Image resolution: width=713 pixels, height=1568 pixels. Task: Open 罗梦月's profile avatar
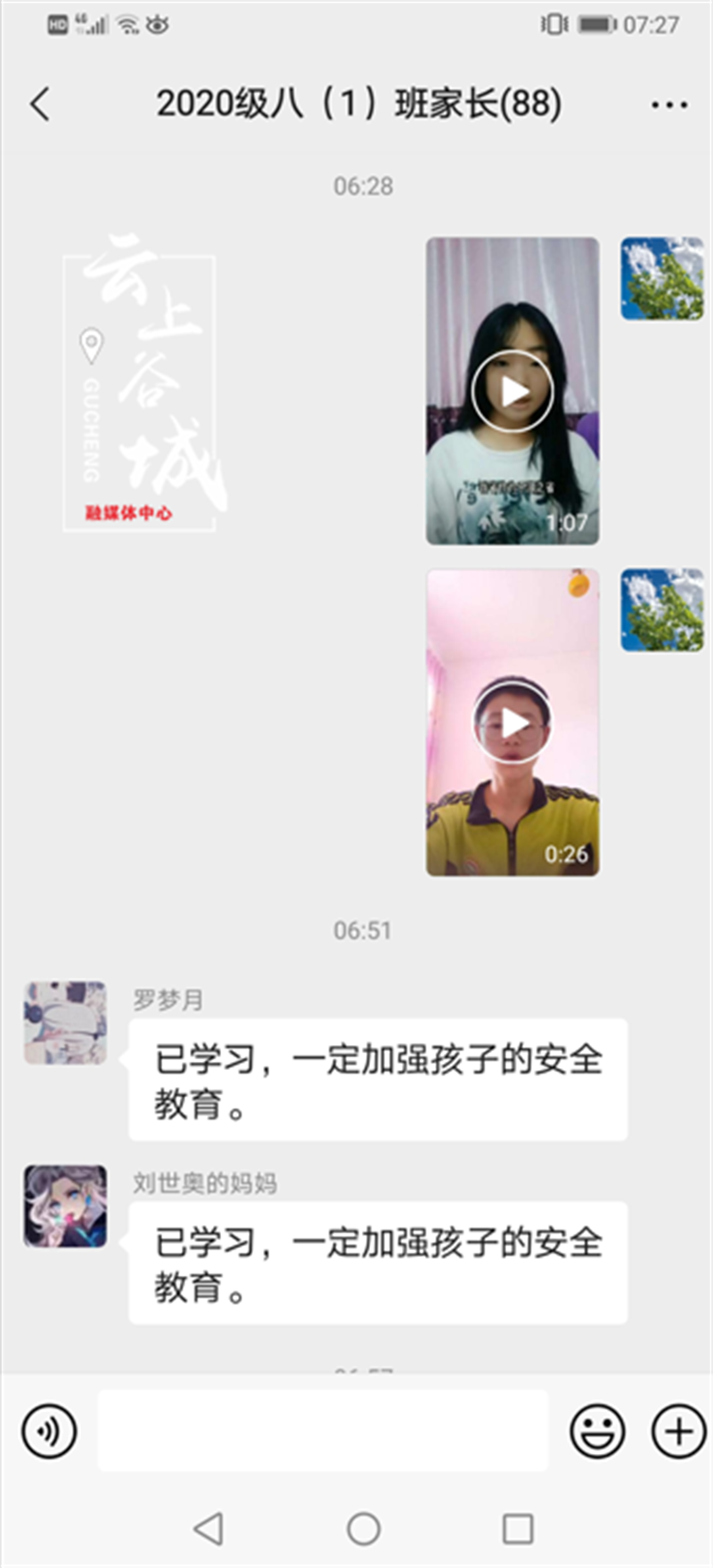[65, 1023]
